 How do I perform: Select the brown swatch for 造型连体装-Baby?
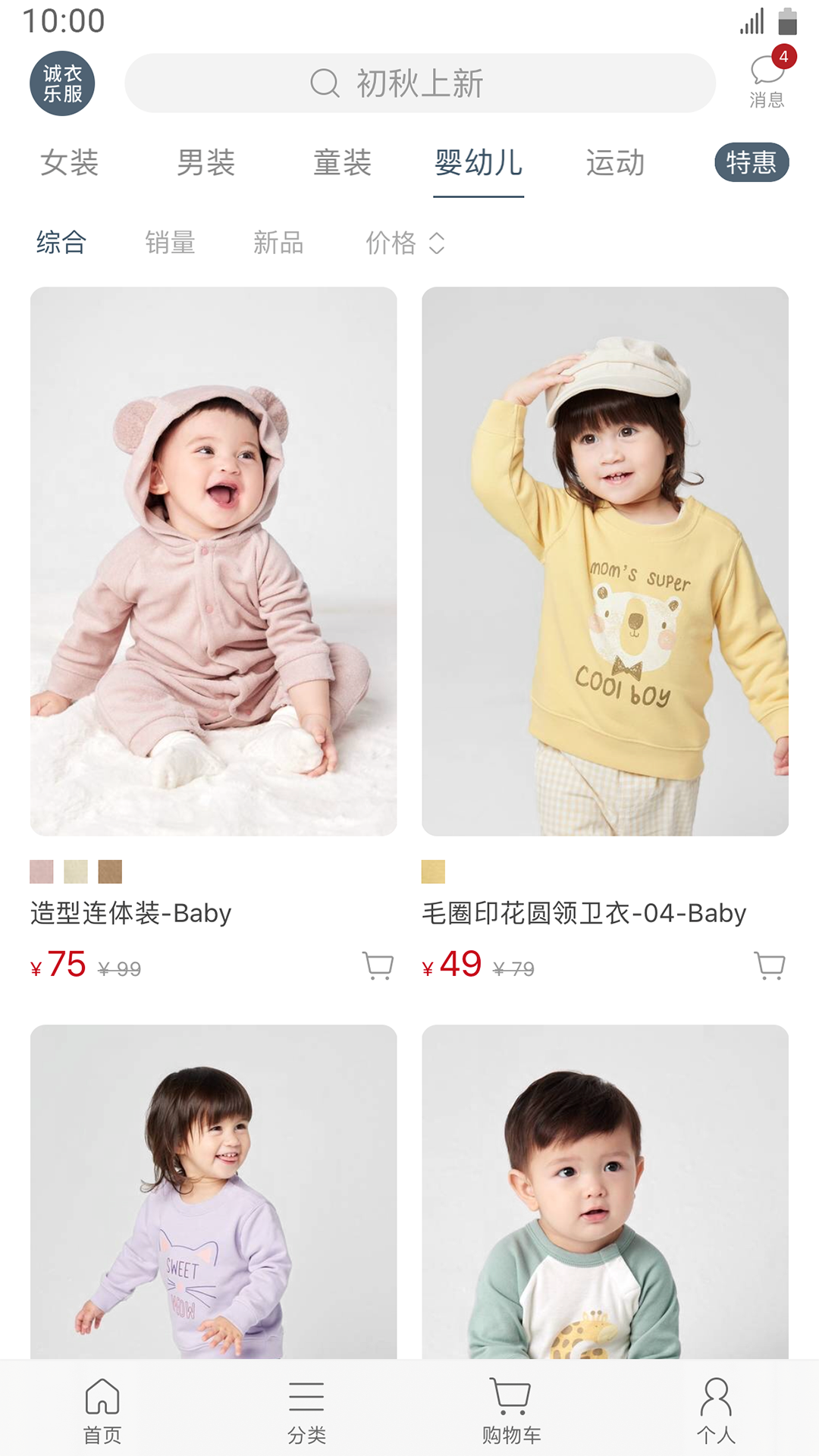coord(110,871)
